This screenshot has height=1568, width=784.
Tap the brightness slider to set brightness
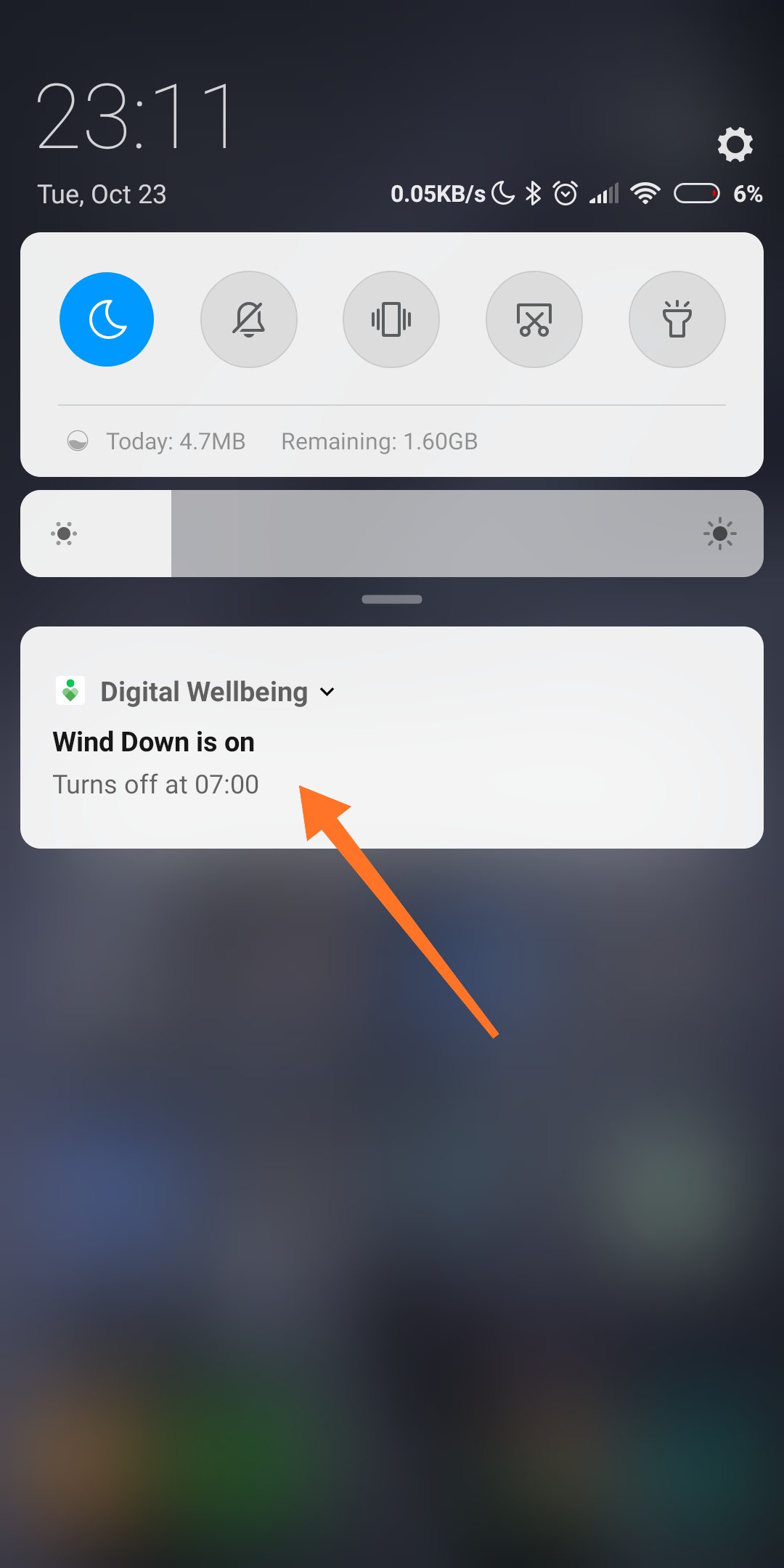coord(392,534)
